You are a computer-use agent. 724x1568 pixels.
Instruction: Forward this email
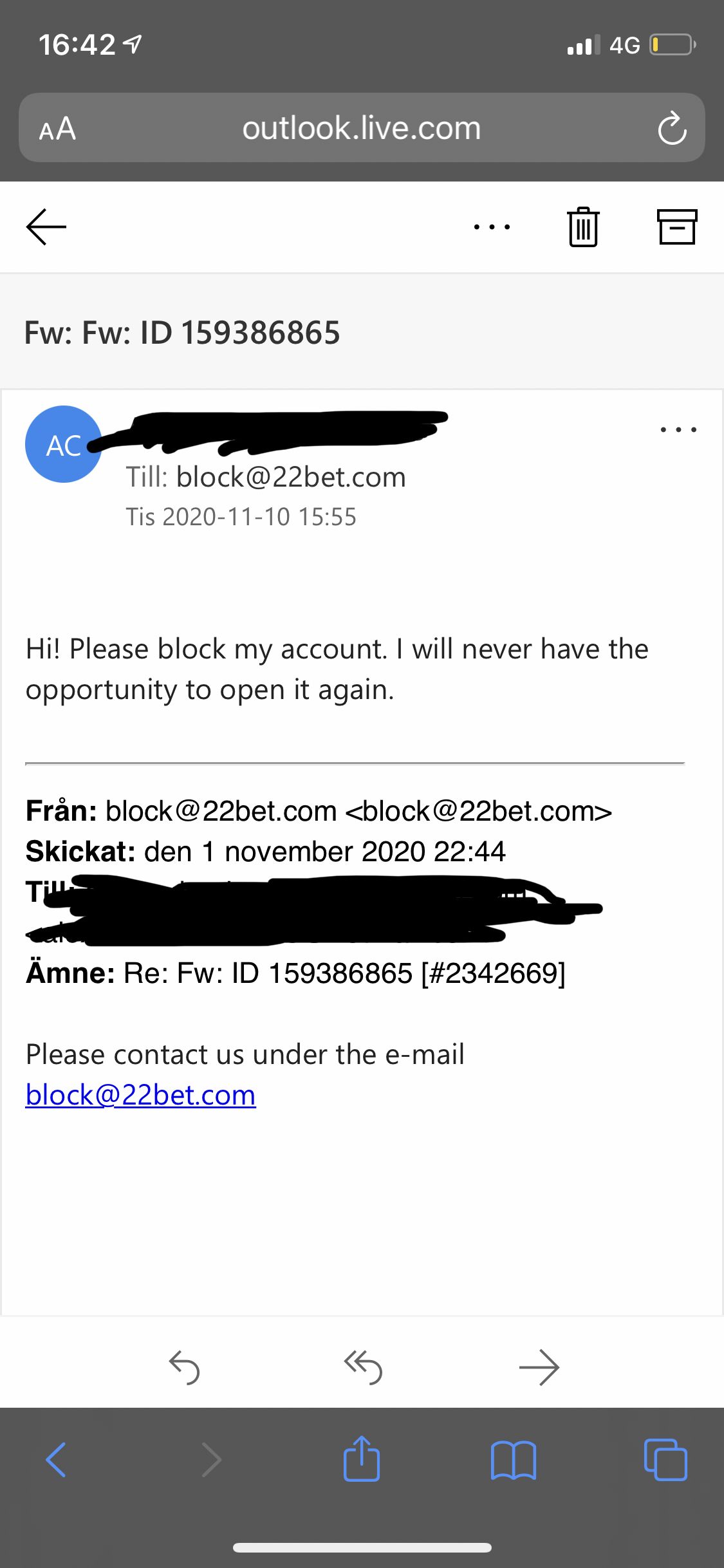coord(539,1367)
